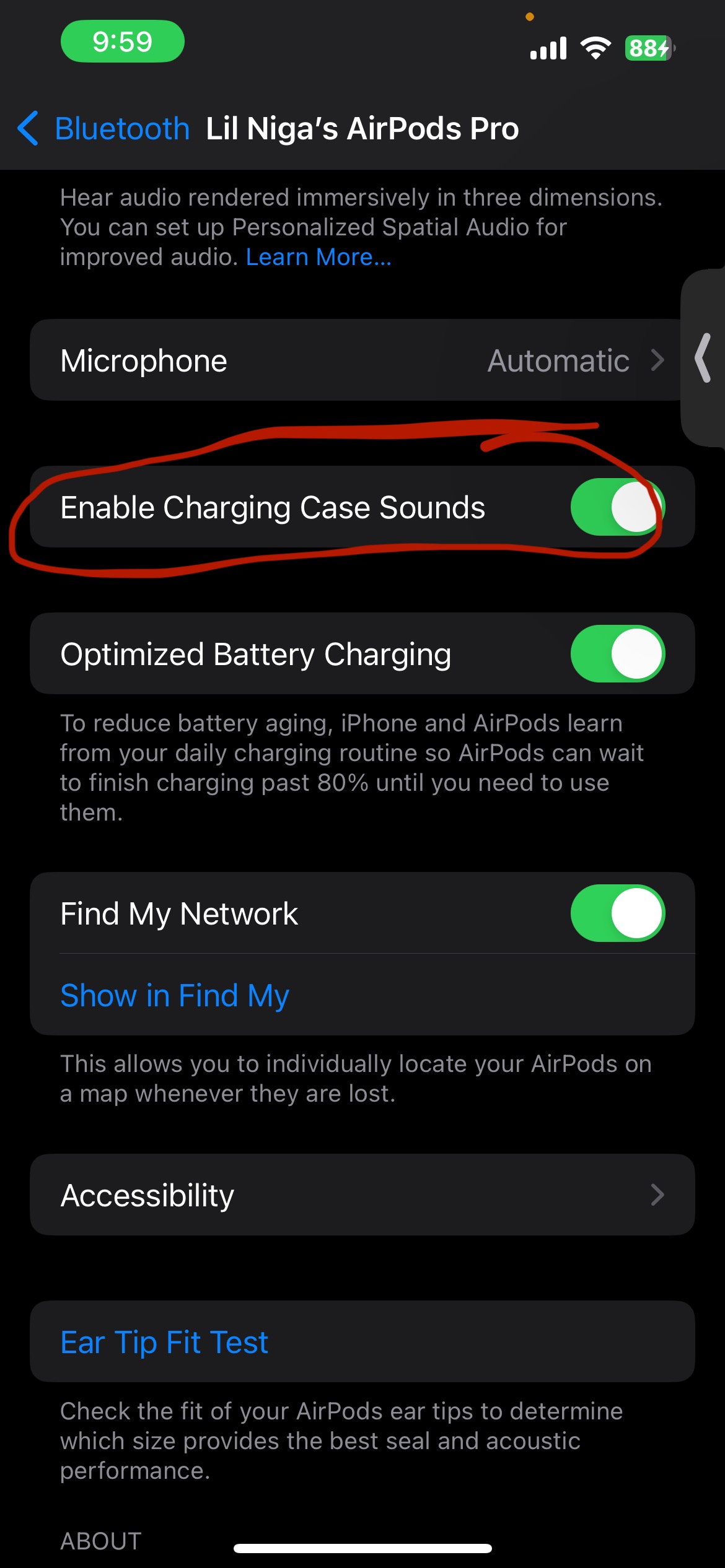725x1568 pixels.
Task: Turn off Find My Network
Action: [x=617, y=913]
